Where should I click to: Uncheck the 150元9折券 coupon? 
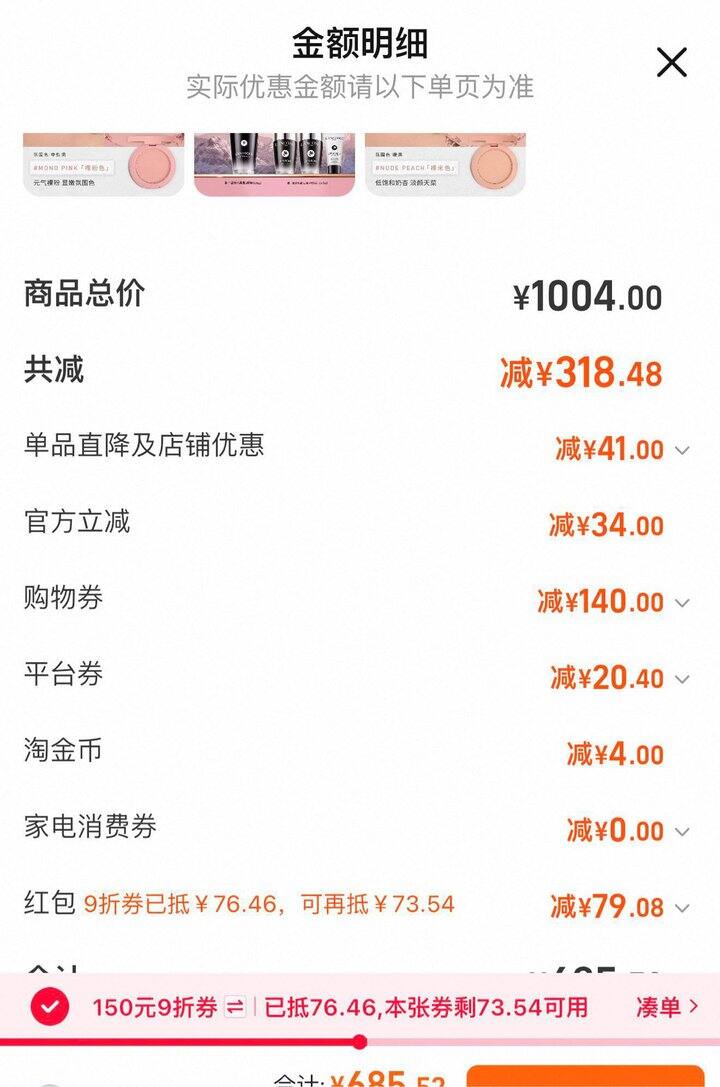click(x=49, y=1007)
